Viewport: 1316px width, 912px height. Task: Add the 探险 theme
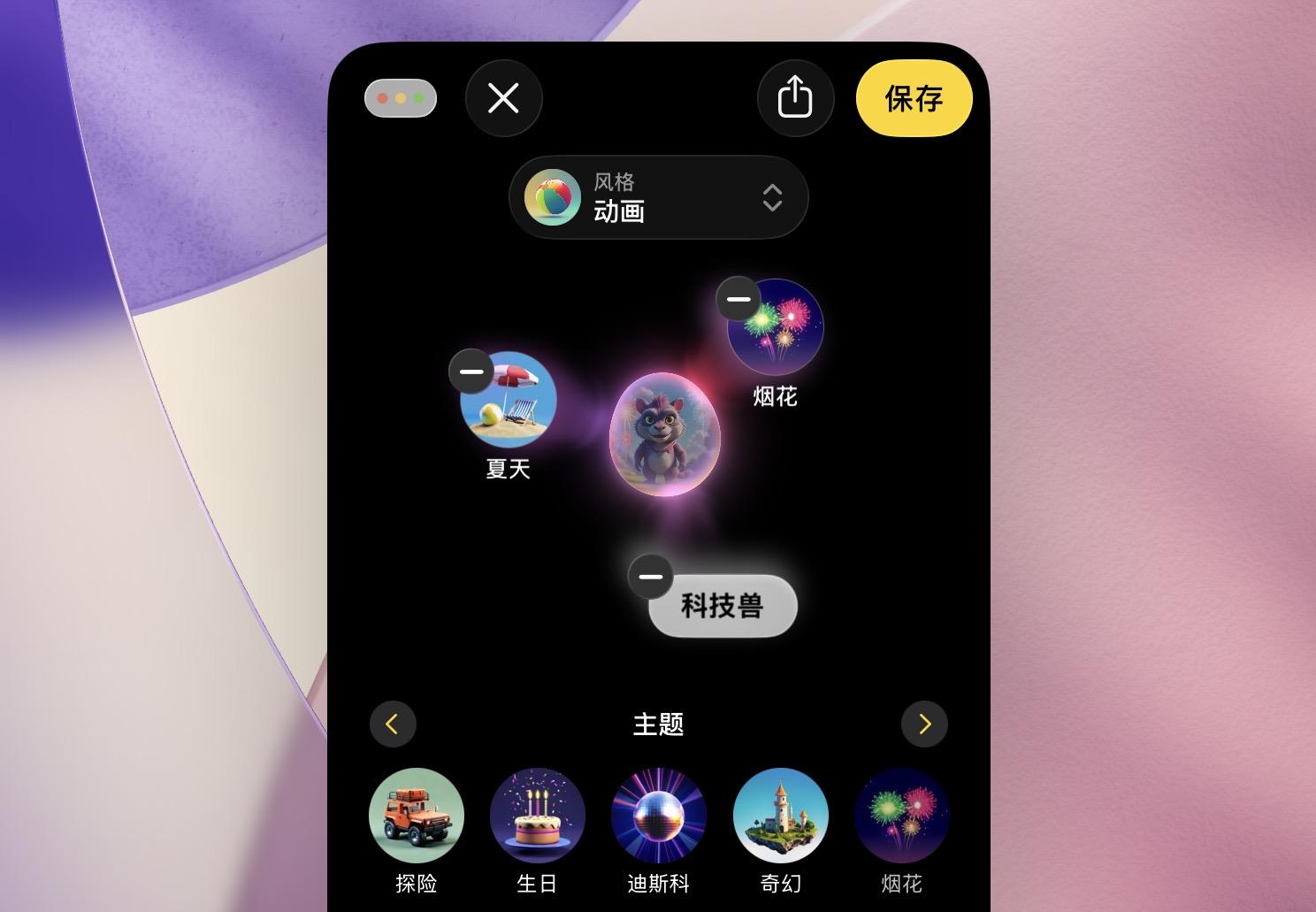pyautogui.click(x=417, y=816)
